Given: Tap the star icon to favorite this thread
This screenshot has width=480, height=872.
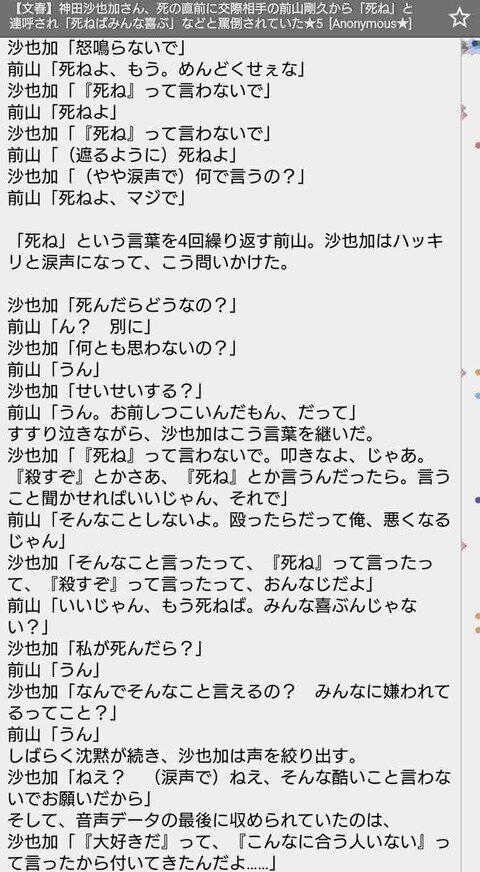Looking at the screenshot, I should click(x=459, y=18).
